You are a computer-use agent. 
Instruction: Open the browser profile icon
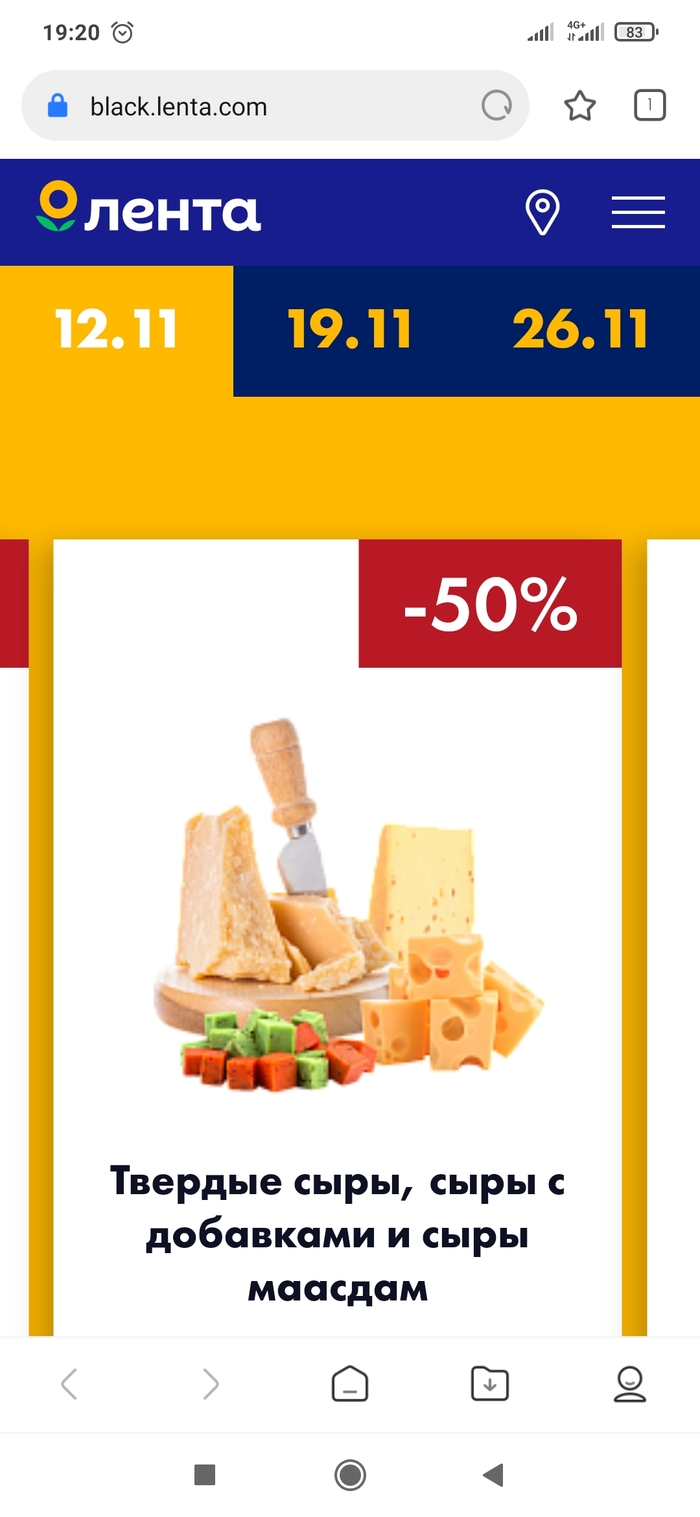[x=630, y=1384]
